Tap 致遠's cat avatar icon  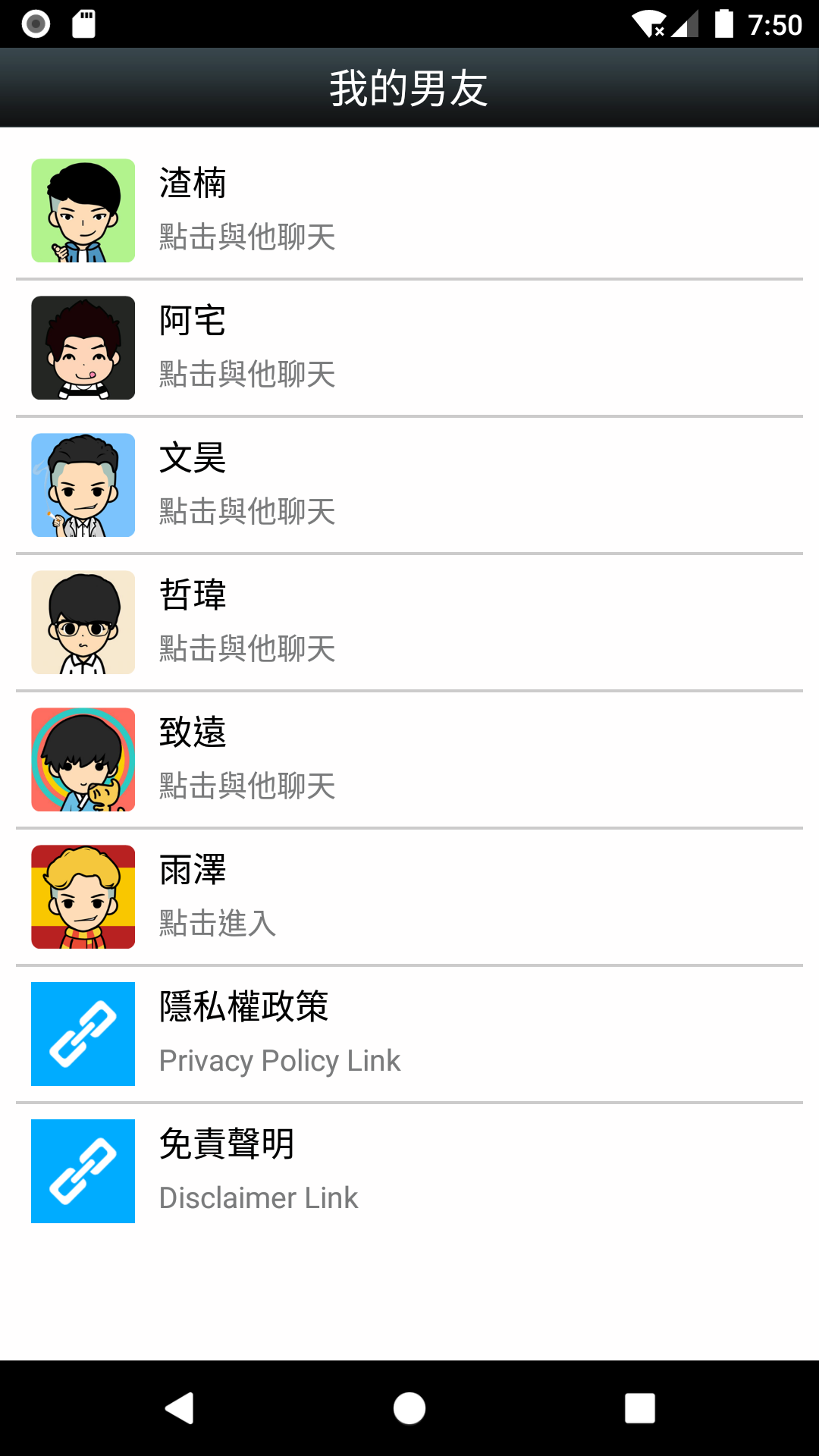83,758
